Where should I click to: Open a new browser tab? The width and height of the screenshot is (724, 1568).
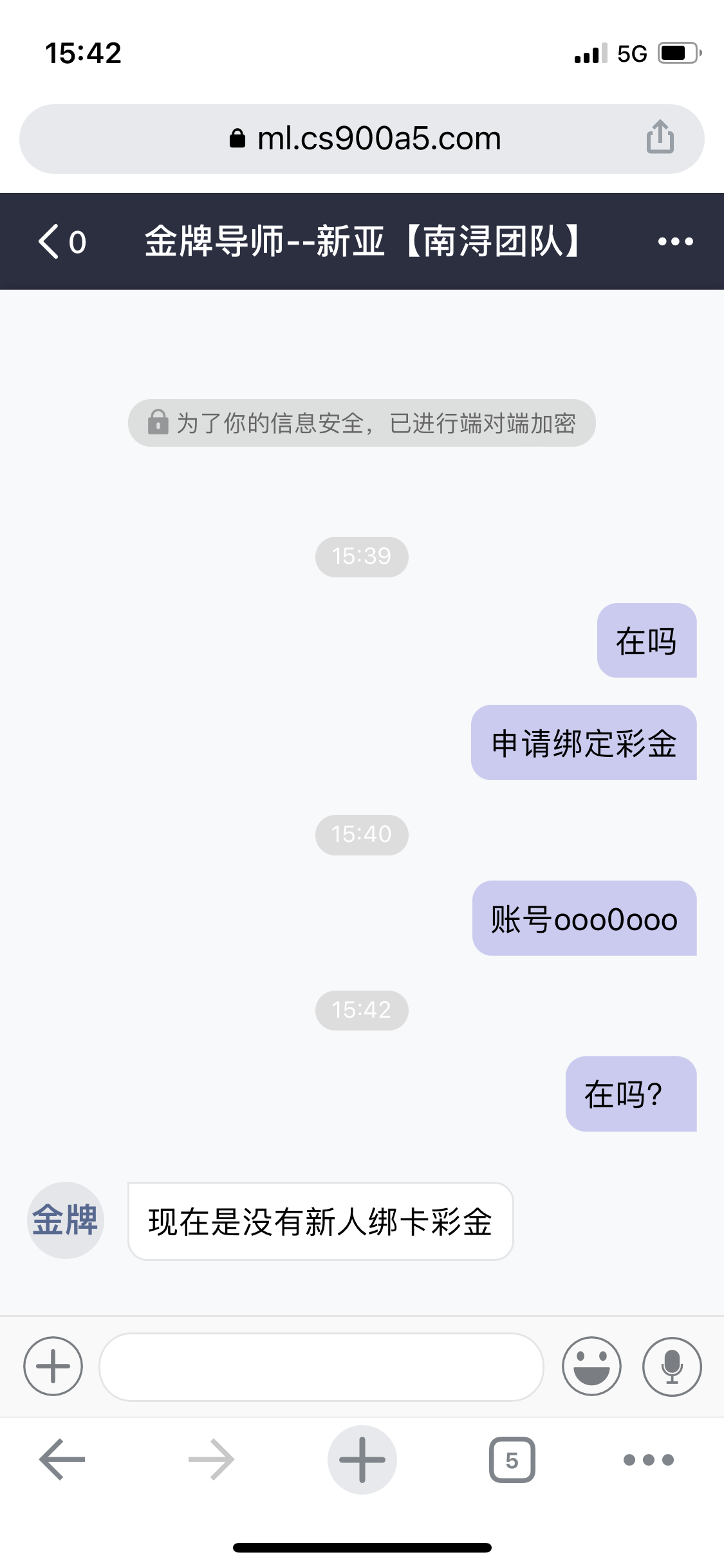[x=362, y=1459]
